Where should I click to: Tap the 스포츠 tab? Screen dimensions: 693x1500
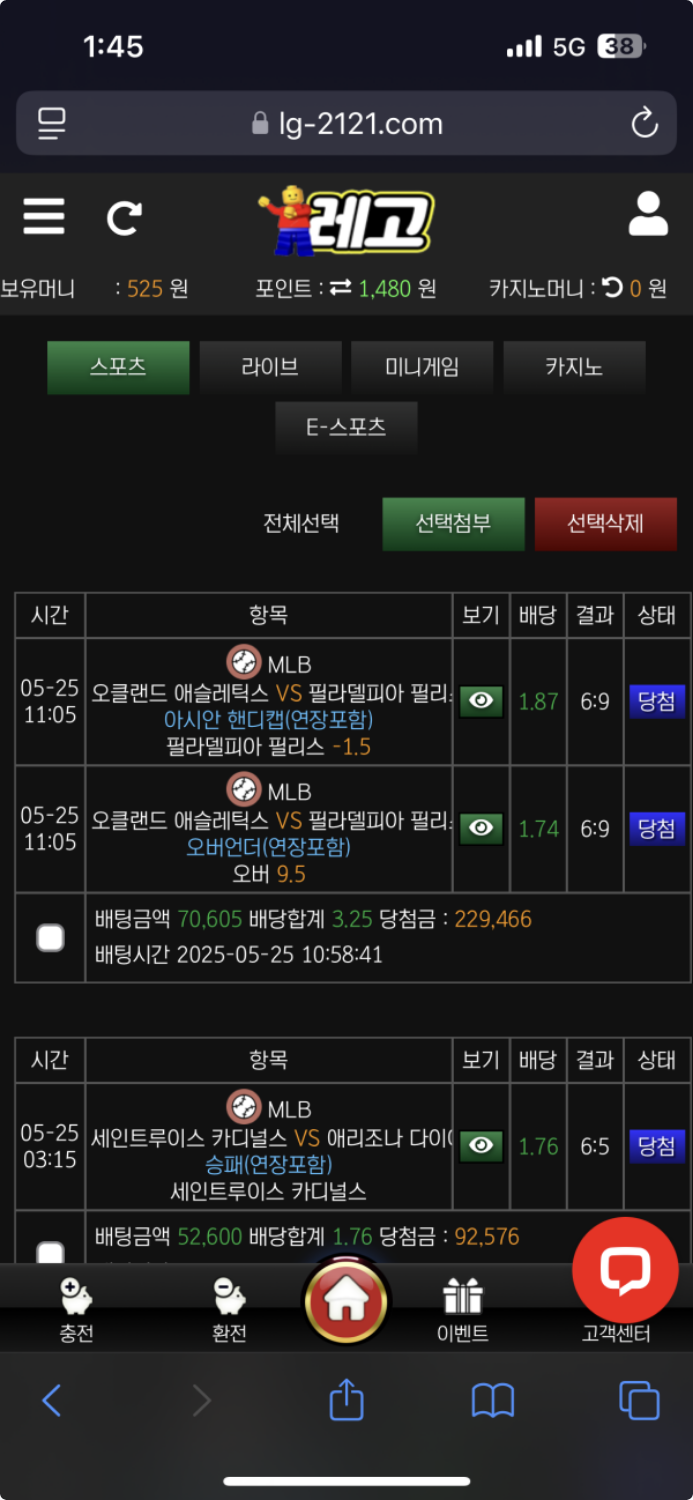coord(118,367)
